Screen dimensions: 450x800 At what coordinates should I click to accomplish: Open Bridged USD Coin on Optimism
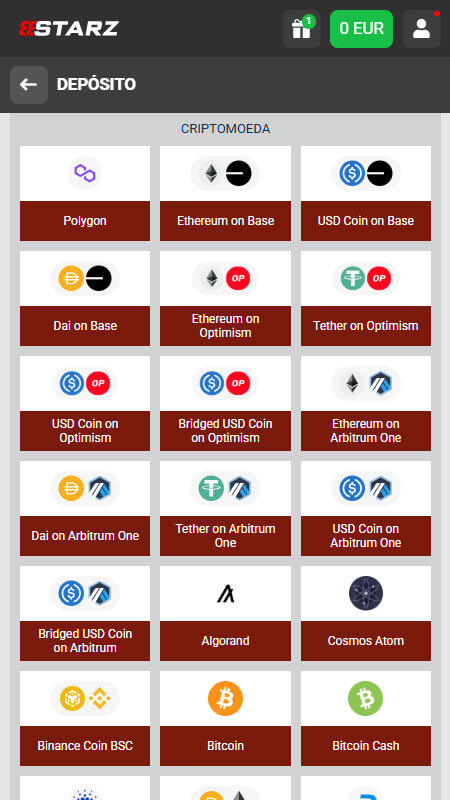coord(226,404)
